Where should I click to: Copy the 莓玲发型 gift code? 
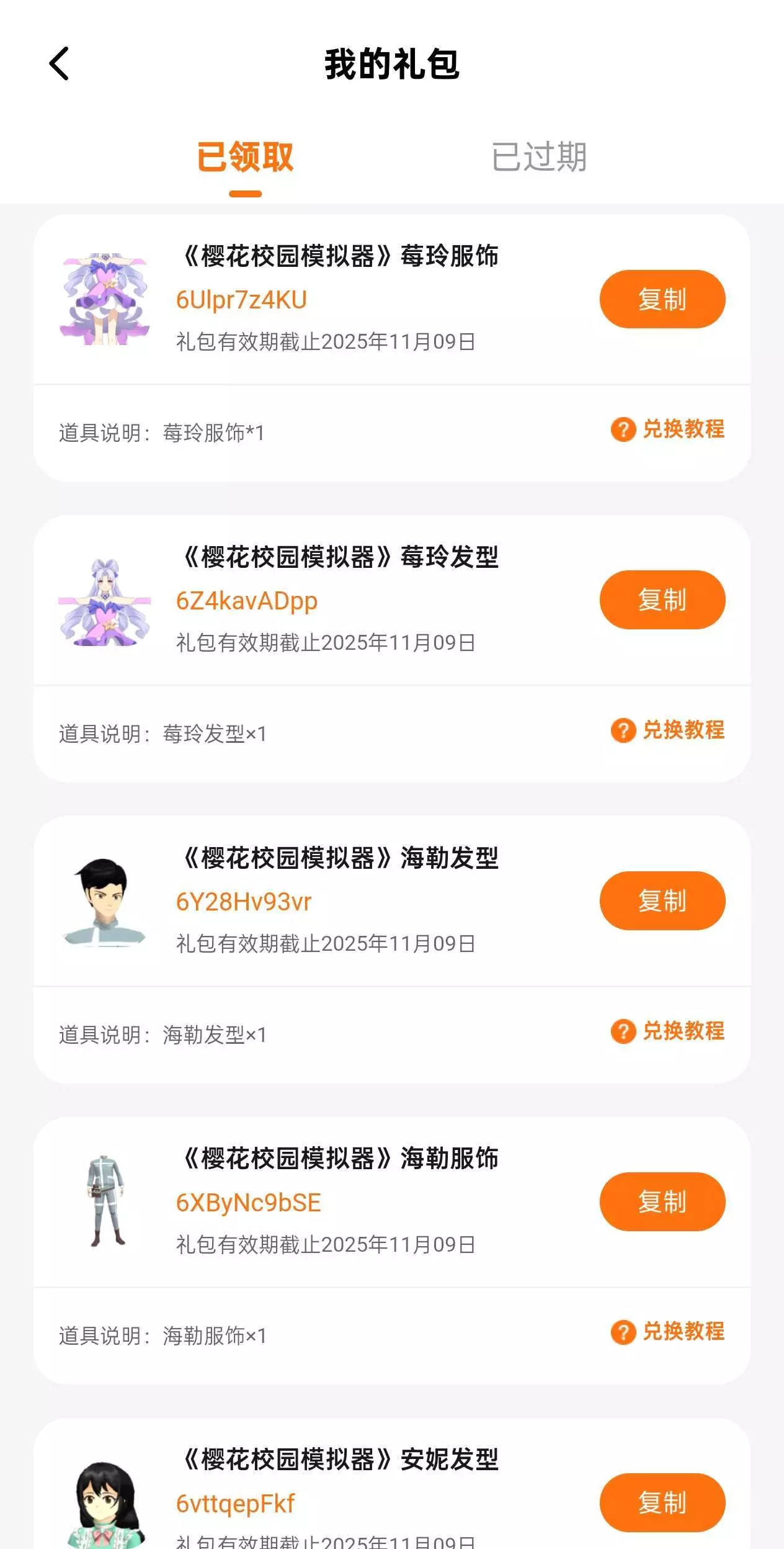(x=662, y=600)
